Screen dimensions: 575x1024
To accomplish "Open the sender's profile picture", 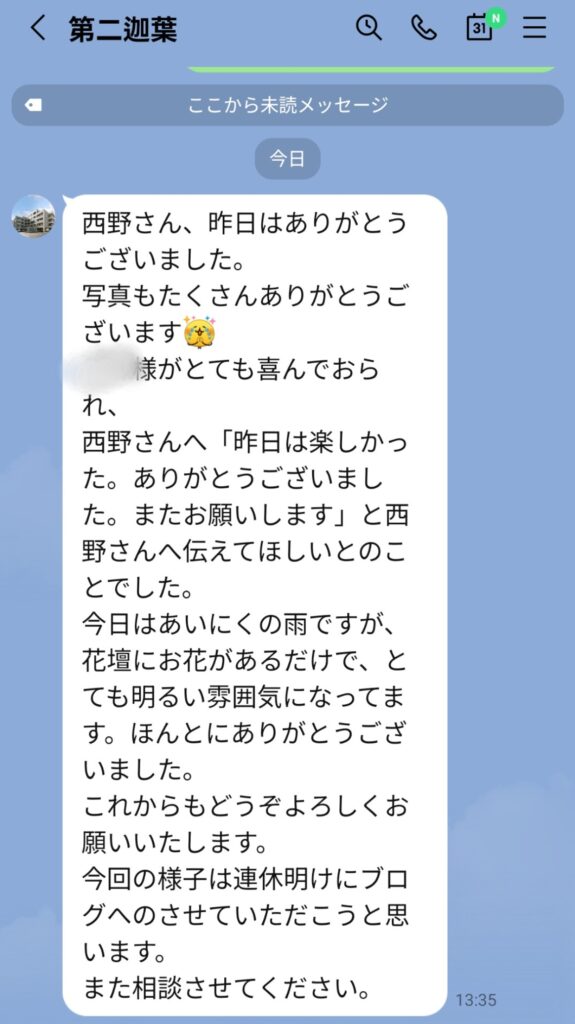I will [x=33, y=216].
